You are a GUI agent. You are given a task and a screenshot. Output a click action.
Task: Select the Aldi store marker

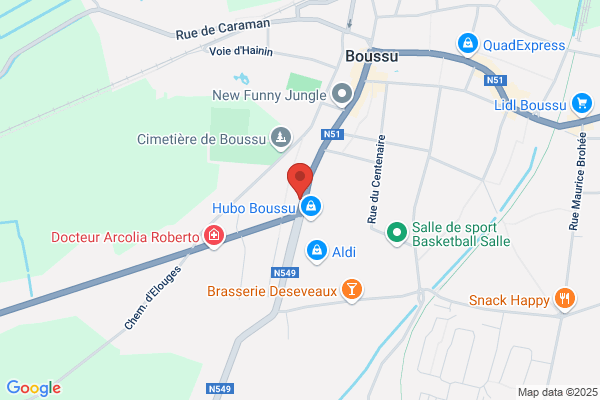click(317, 251)
